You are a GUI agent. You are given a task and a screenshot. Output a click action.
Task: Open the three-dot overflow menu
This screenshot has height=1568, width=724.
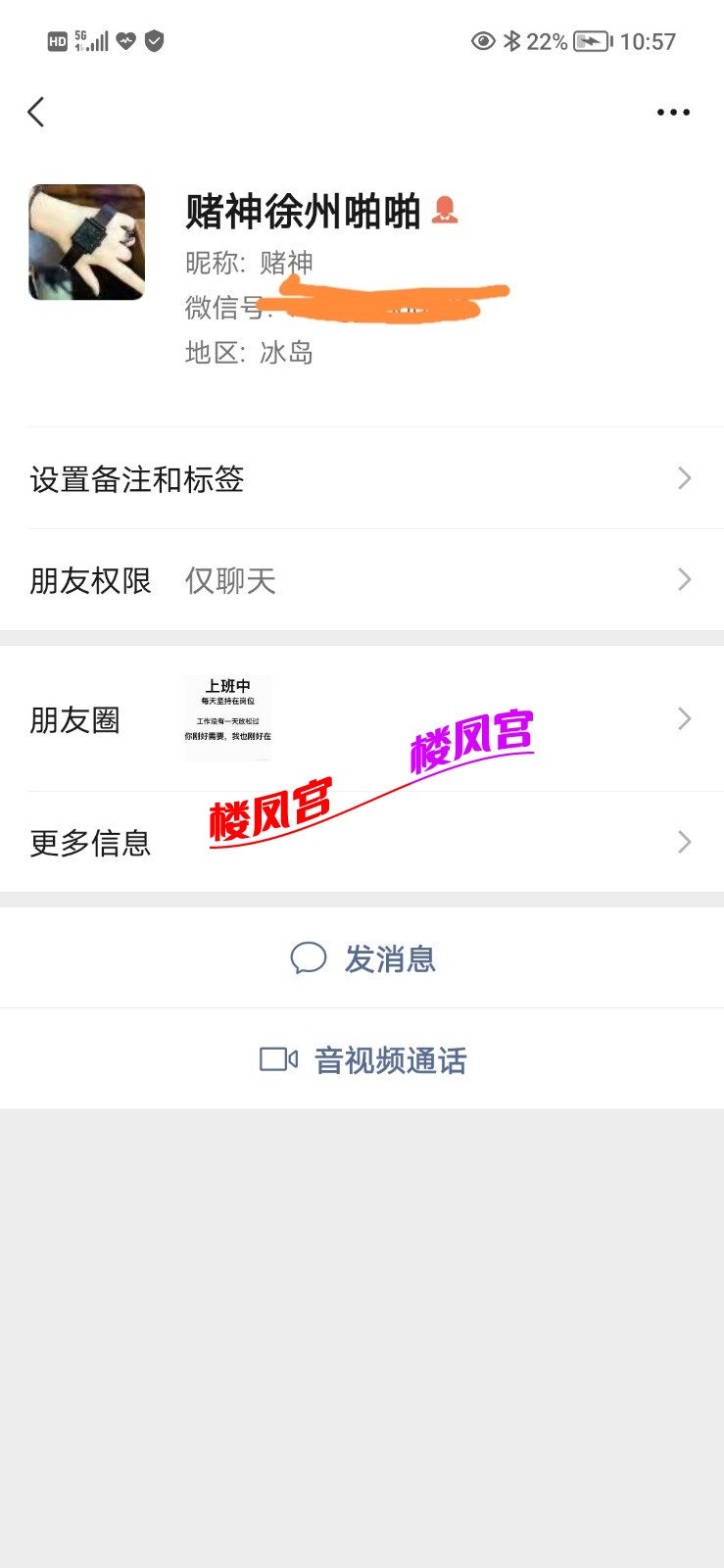(673, 113)
